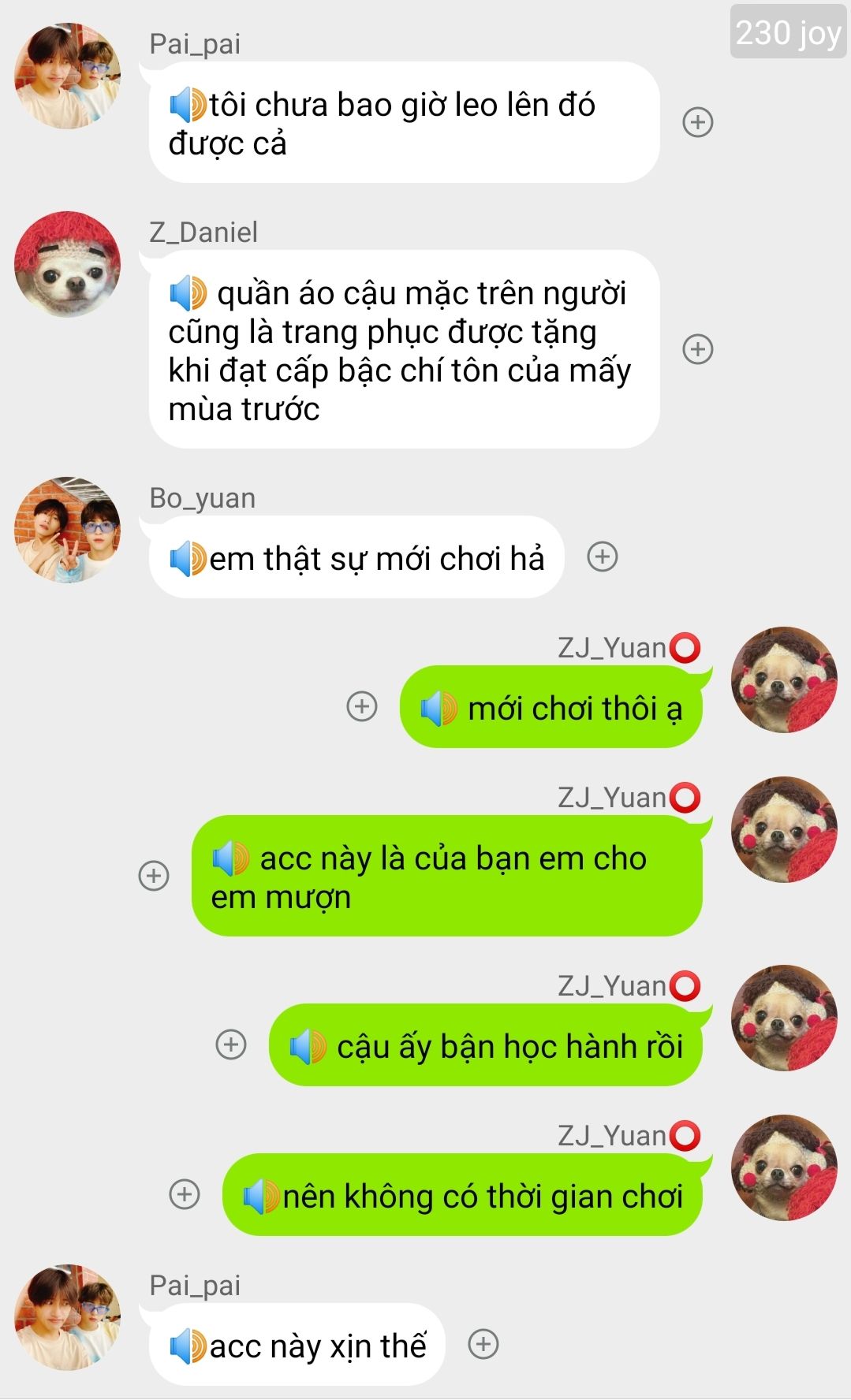Viewport: 851px width, 1400px height.
Task: Tap the plus next to "cậu ấy bận học hành rồi"
Action: pos(231,1044)
